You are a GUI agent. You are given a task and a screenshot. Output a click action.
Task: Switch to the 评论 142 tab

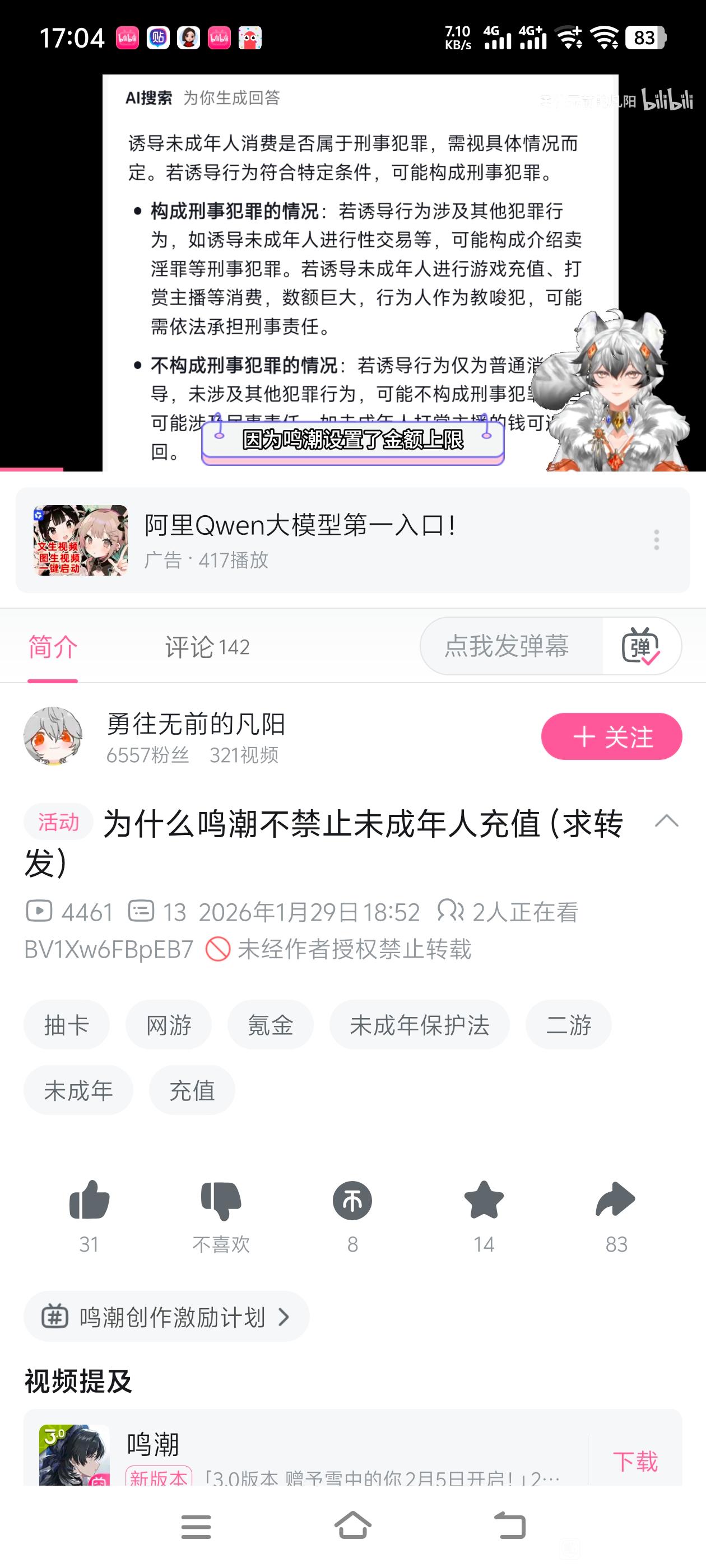(x=207, y=647)
